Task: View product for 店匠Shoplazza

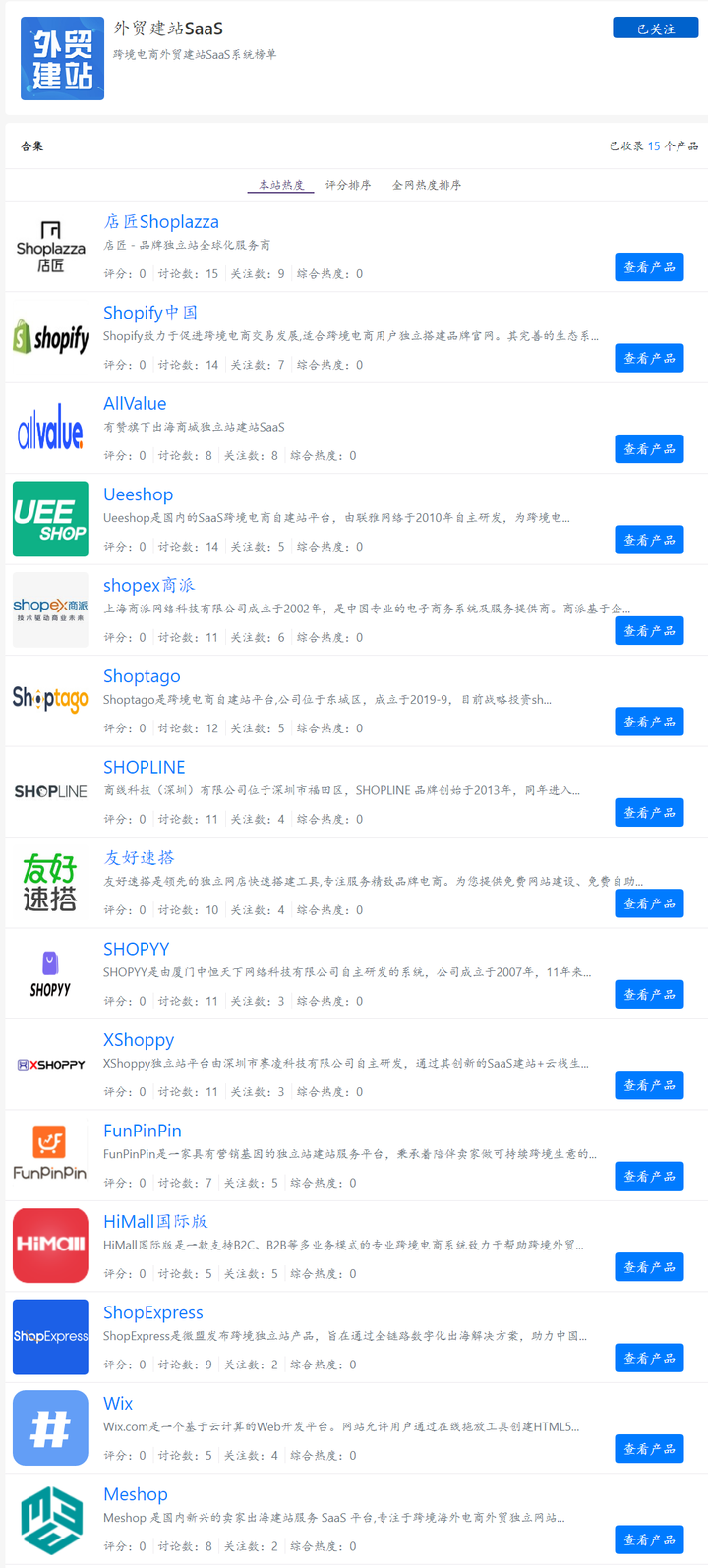Action: pyautogui.click(x=649, y=267)
